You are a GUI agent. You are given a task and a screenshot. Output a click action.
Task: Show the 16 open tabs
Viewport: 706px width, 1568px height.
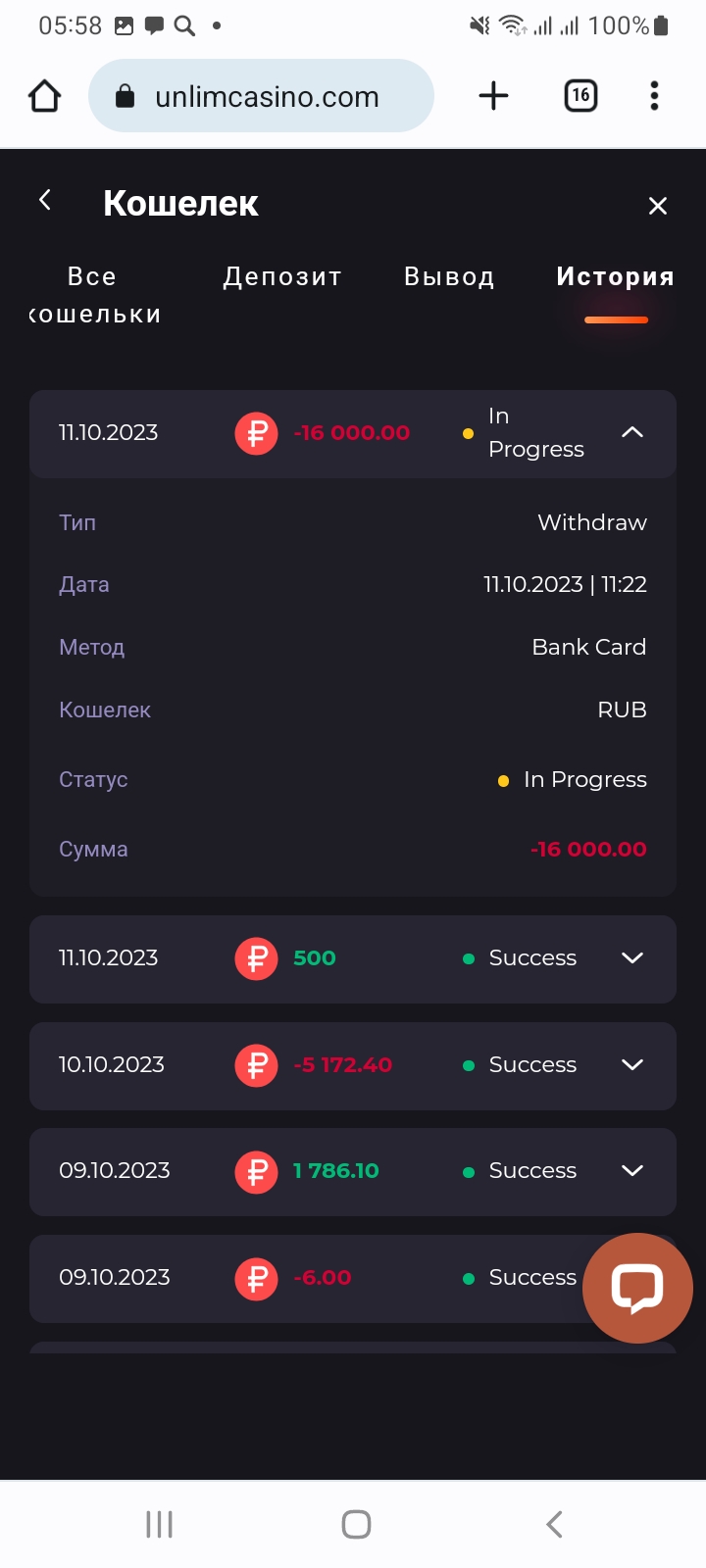pos(580,96)
